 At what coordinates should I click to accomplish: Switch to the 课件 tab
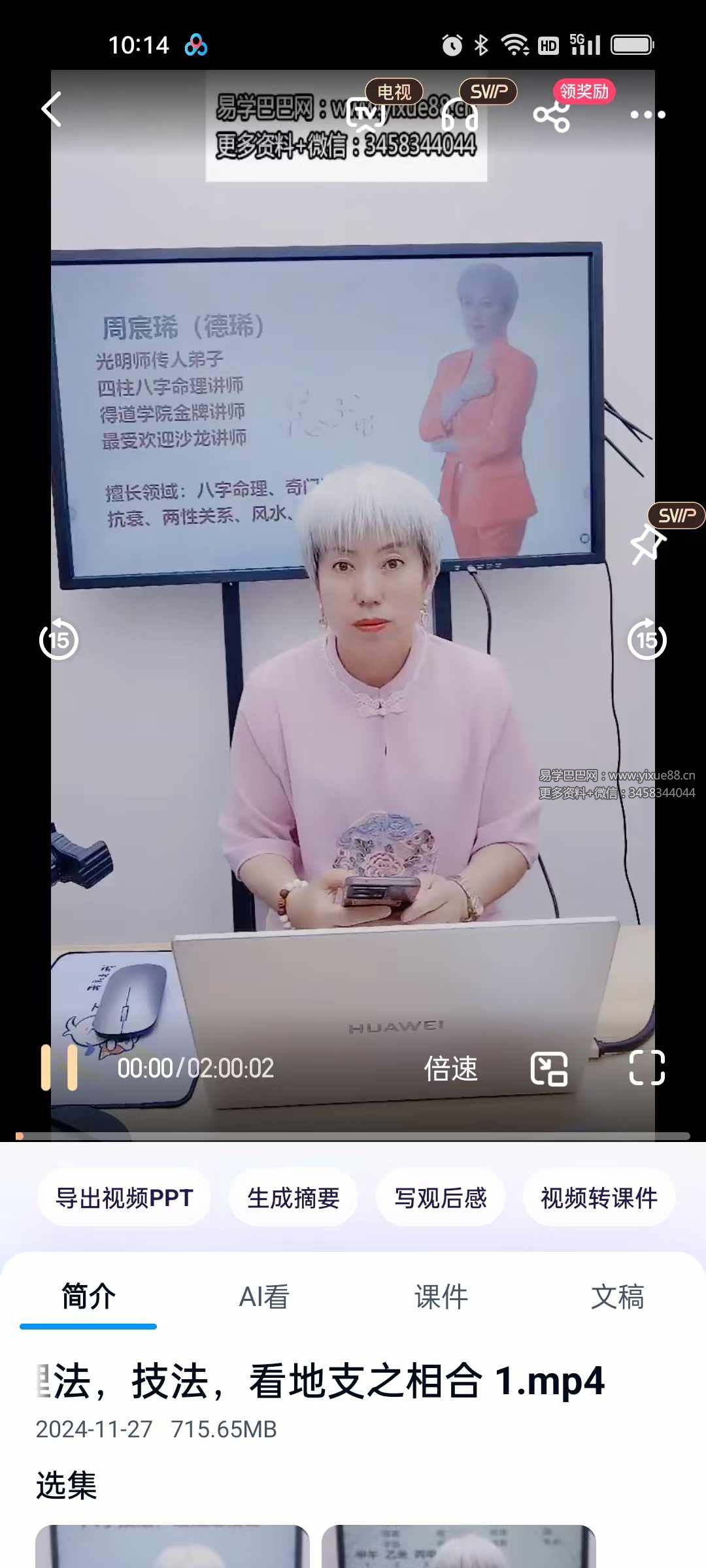tap(441, 1297)
